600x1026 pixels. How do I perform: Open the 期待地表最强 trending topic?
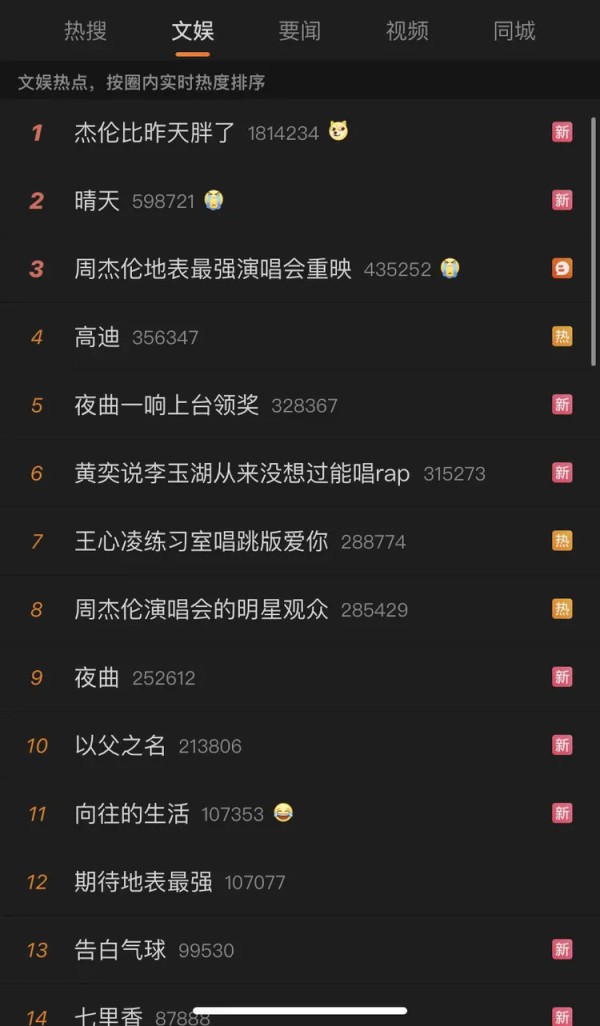(x=300, y=881)
